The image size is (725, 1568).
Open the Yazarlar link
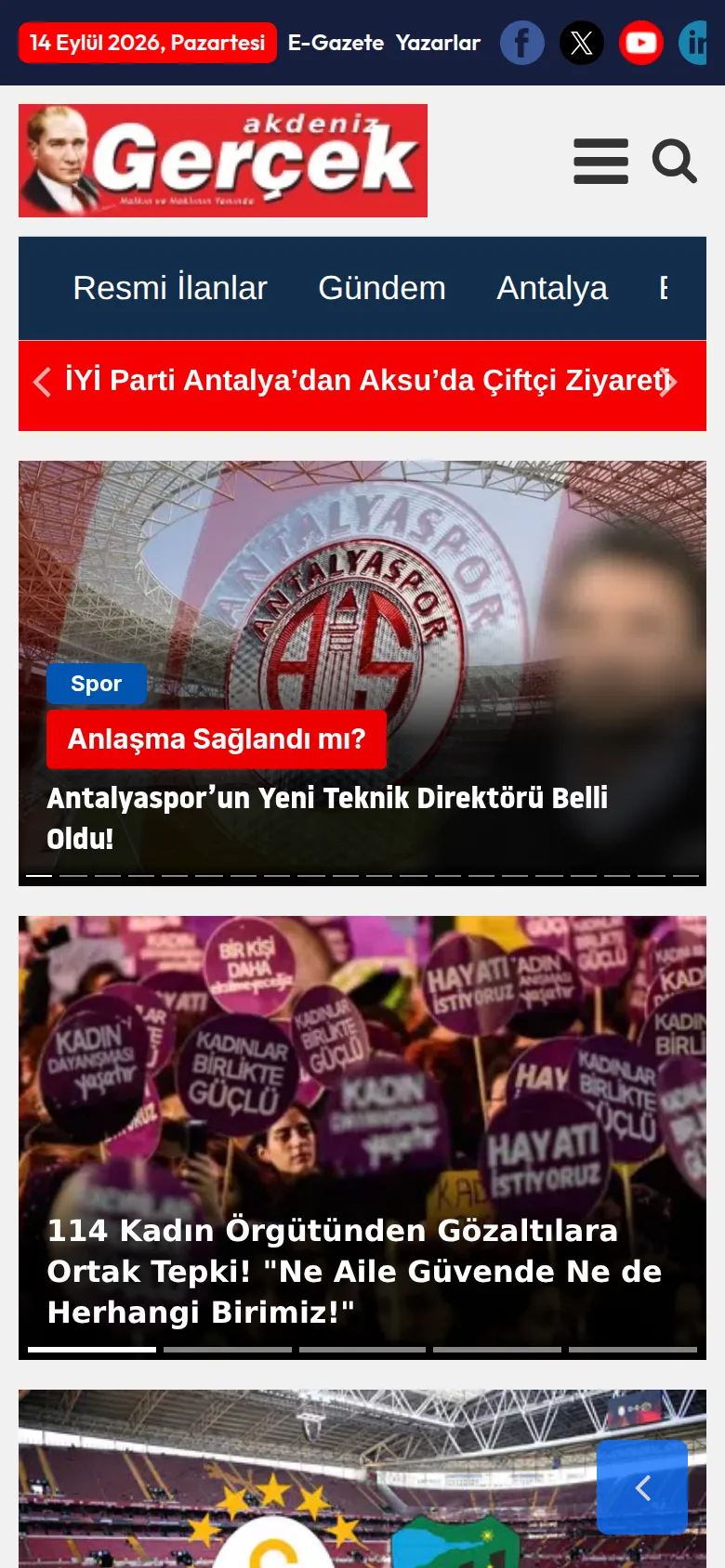coord(438,43)
